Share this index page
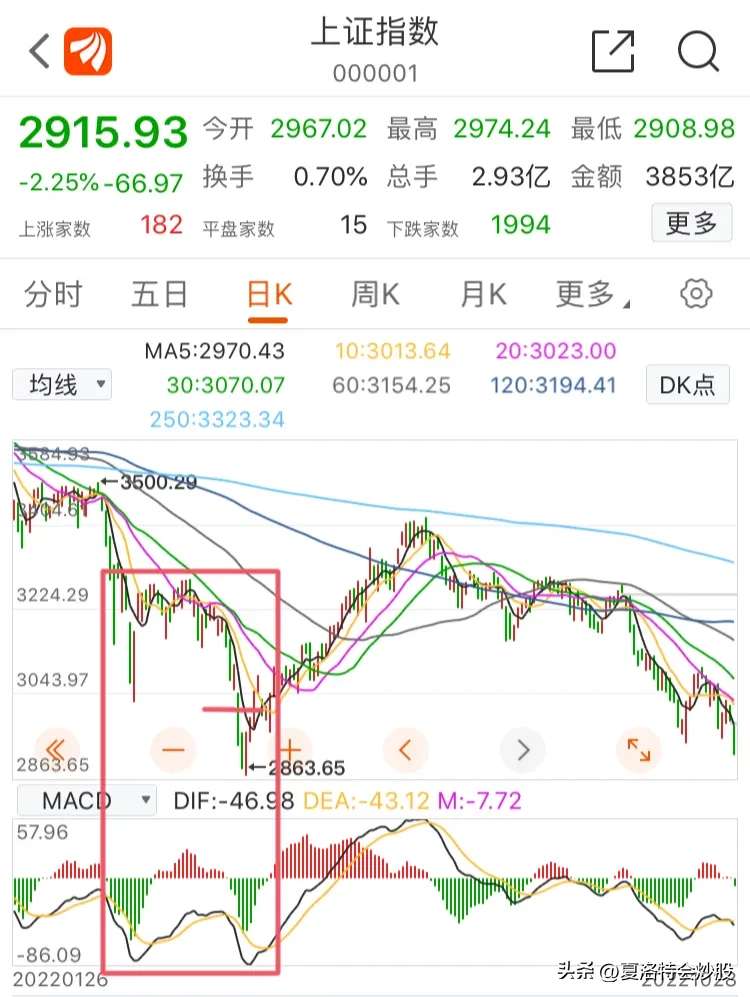The width and height of the screenshot is (750, 997). [613, 51]
